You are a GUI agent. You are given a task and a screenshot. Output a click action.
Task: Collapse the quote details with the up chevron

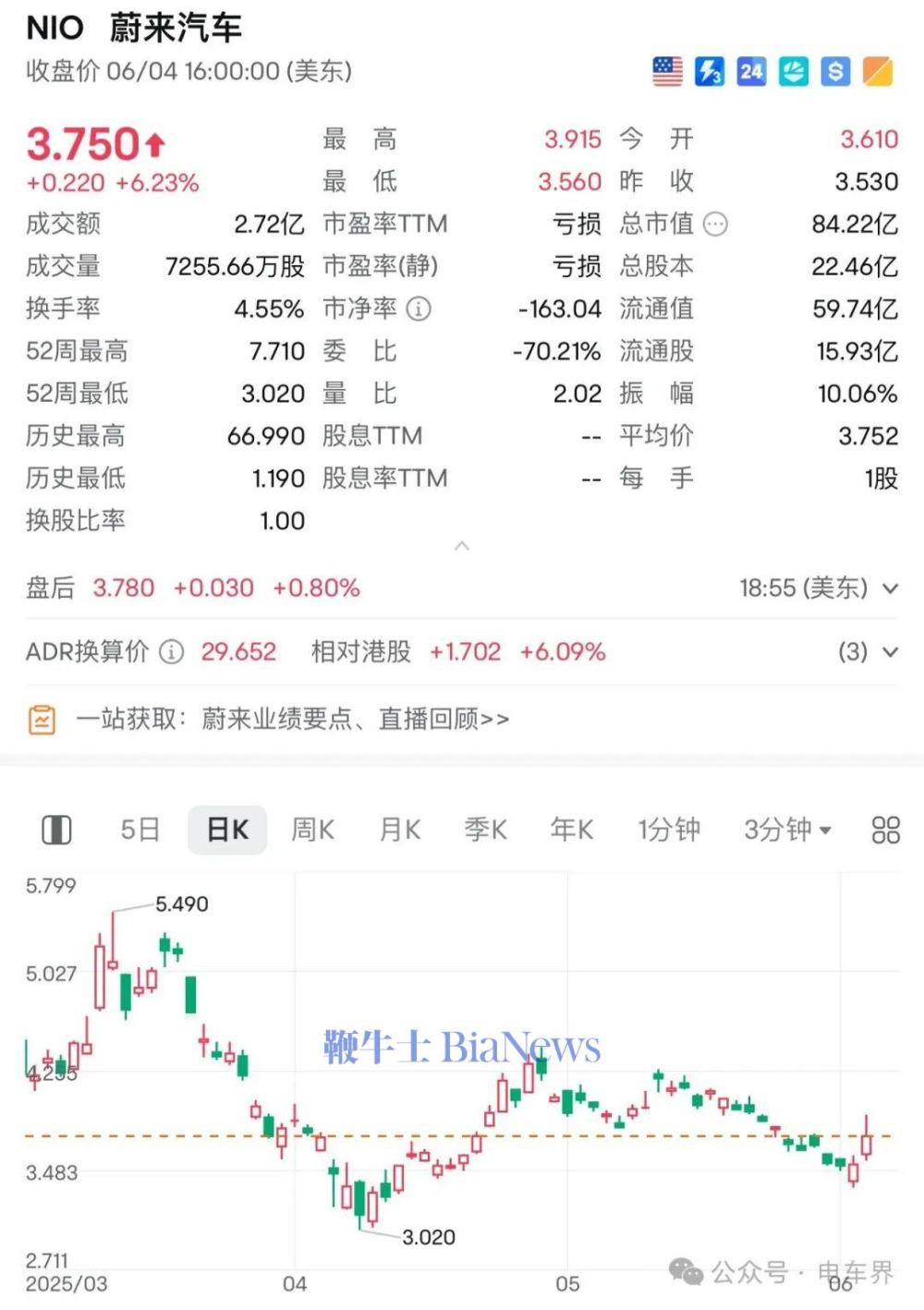(x=462, y=546)
